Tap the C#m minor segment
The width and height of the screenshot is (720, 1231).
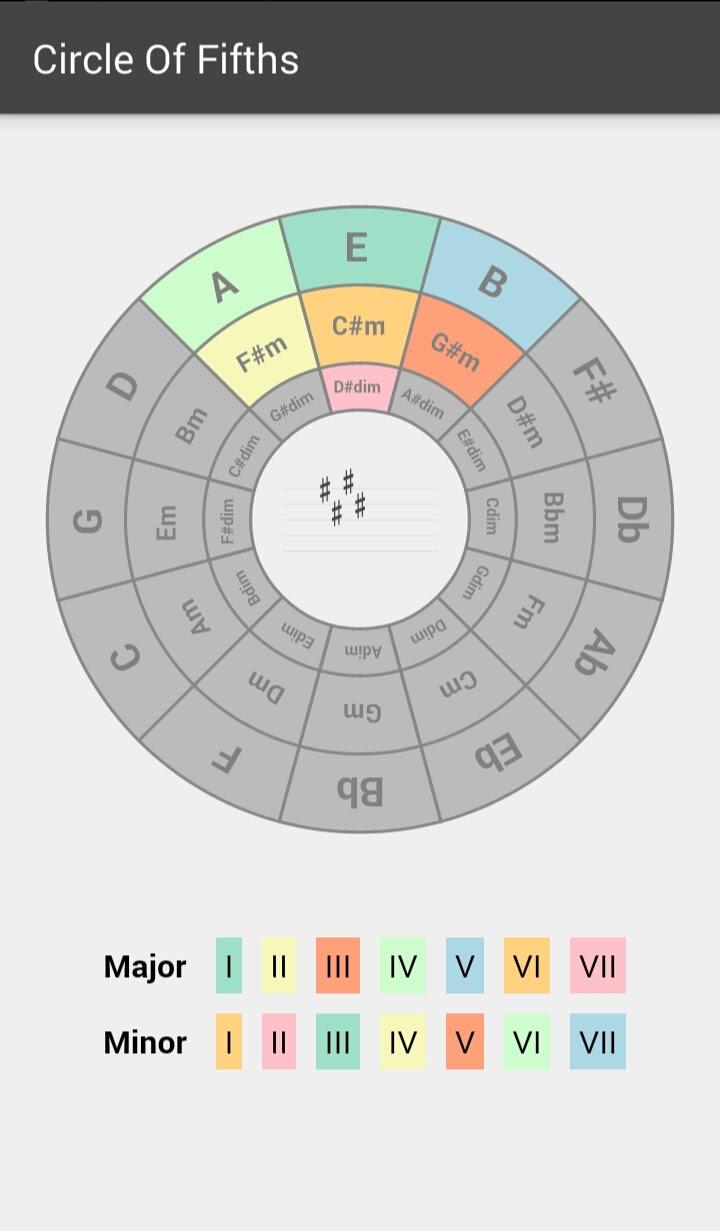(359, 326)
